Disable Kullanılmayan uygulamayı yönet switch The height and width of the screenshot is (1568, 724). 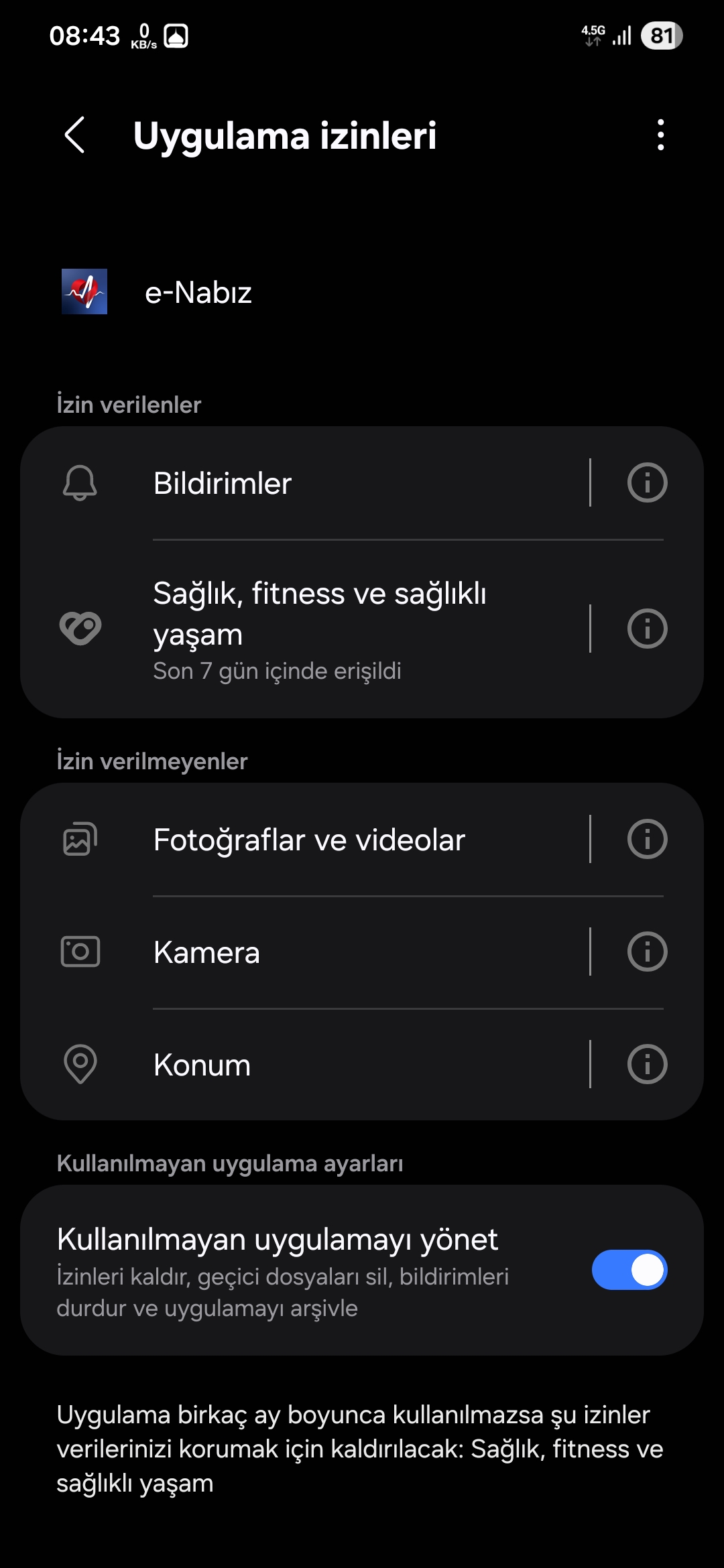point(629,1270)
